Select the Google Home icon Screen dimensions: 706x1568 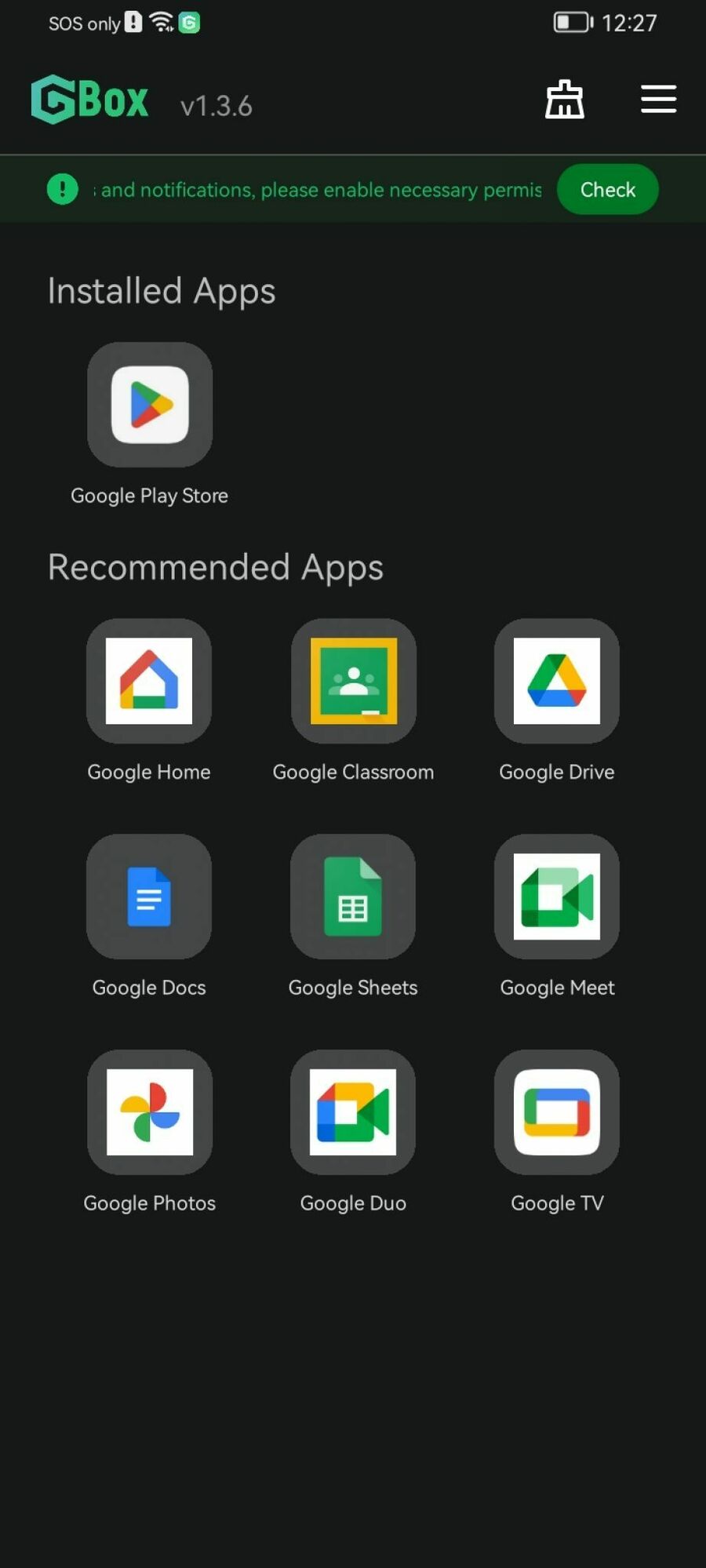point(149,681)
